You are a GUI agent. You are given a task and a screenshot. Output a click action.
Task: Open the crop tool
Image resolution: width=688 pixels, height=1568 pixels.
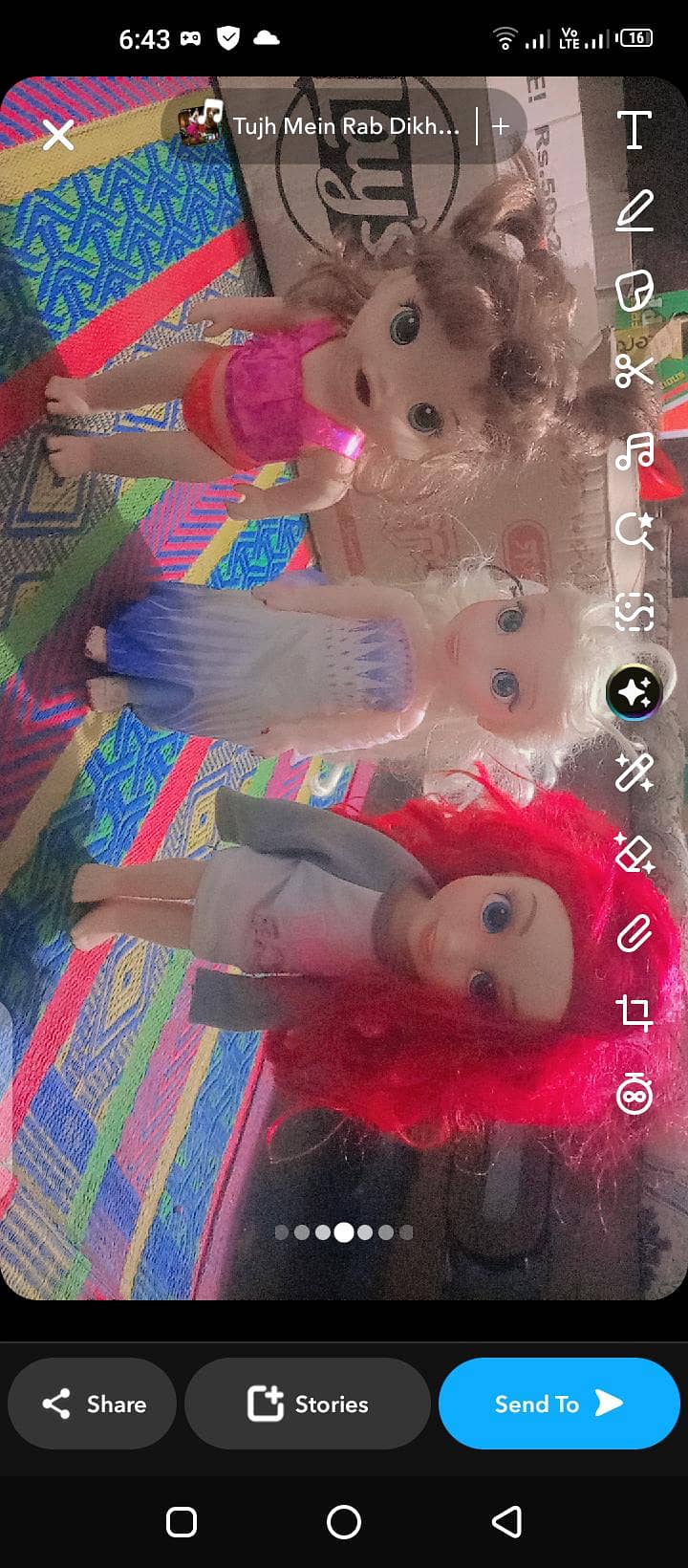[x=634, y=1012]
